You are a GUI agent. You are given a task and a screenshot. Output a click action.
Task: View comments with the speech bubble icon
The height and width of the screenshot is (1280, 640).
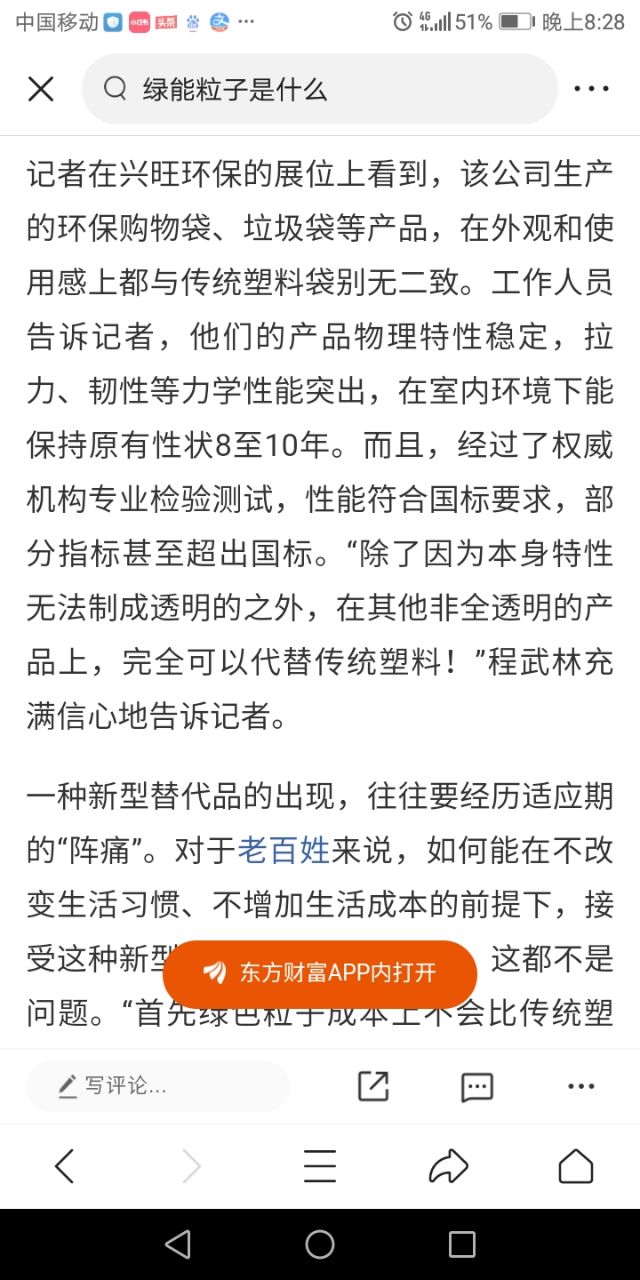(477, 1086)
